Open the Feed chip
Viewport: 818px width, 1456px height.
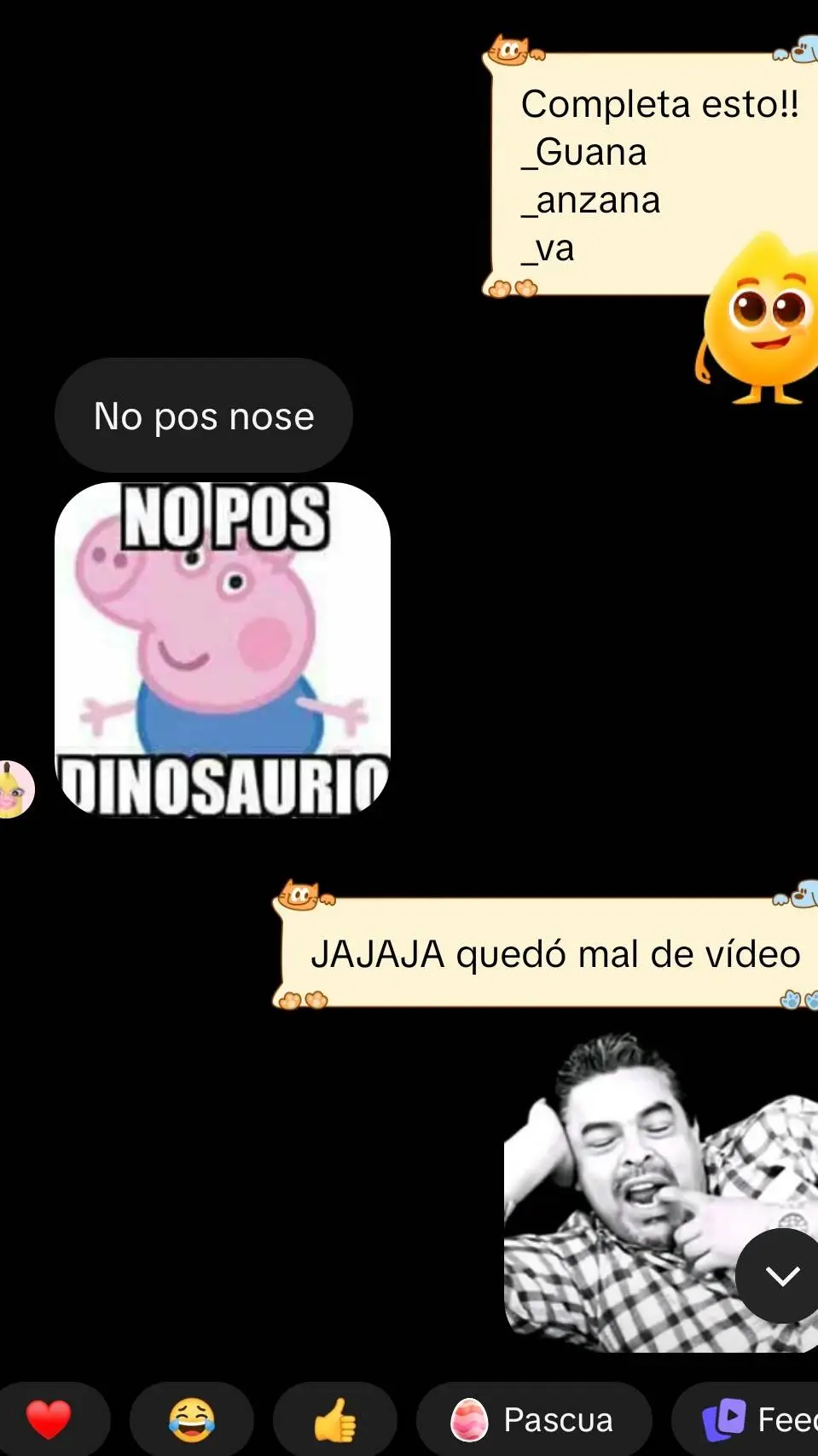pyautogui.click(x=746, y=1419)
